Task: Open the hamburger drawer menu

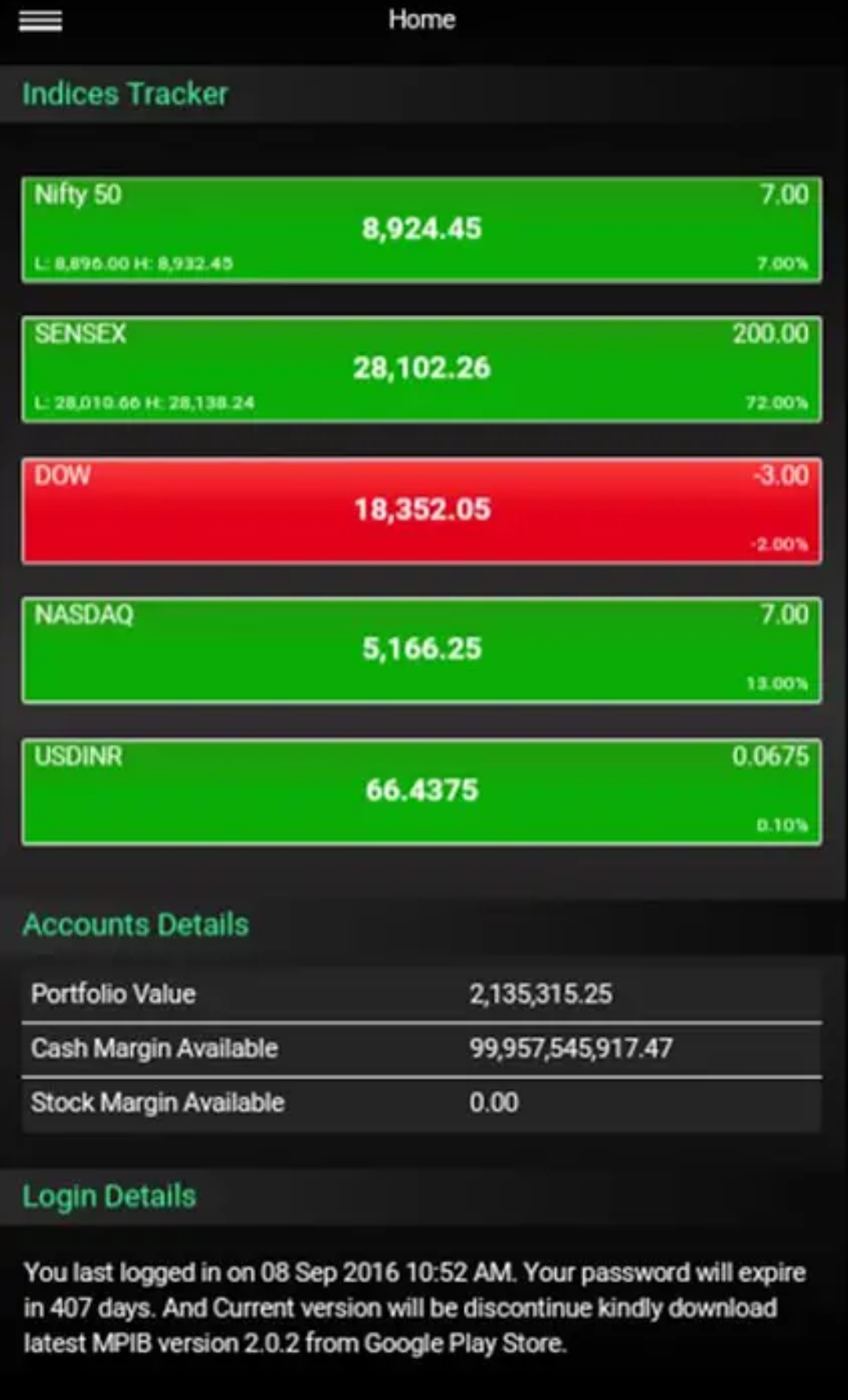Action: pyautogui.click(x=40, y=21)
